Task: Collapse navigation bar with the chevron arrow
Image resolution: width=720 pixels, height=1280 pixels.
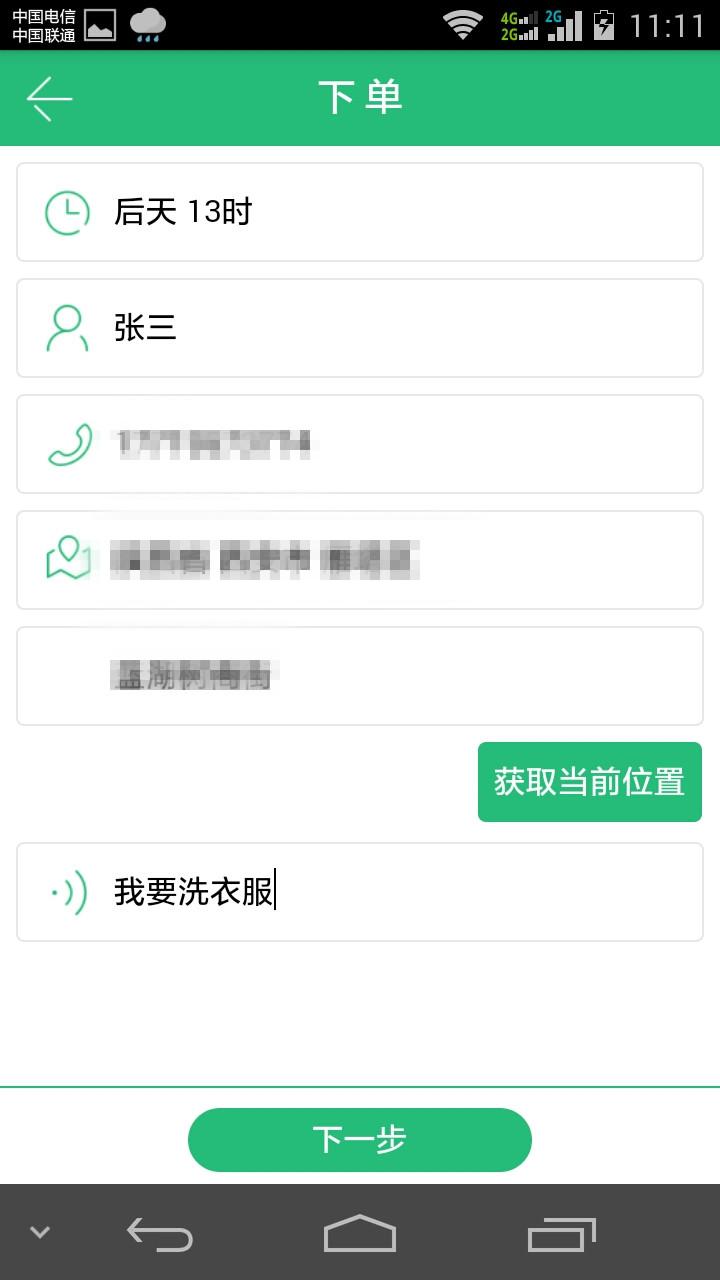Action: click(x=38, y=1232)
